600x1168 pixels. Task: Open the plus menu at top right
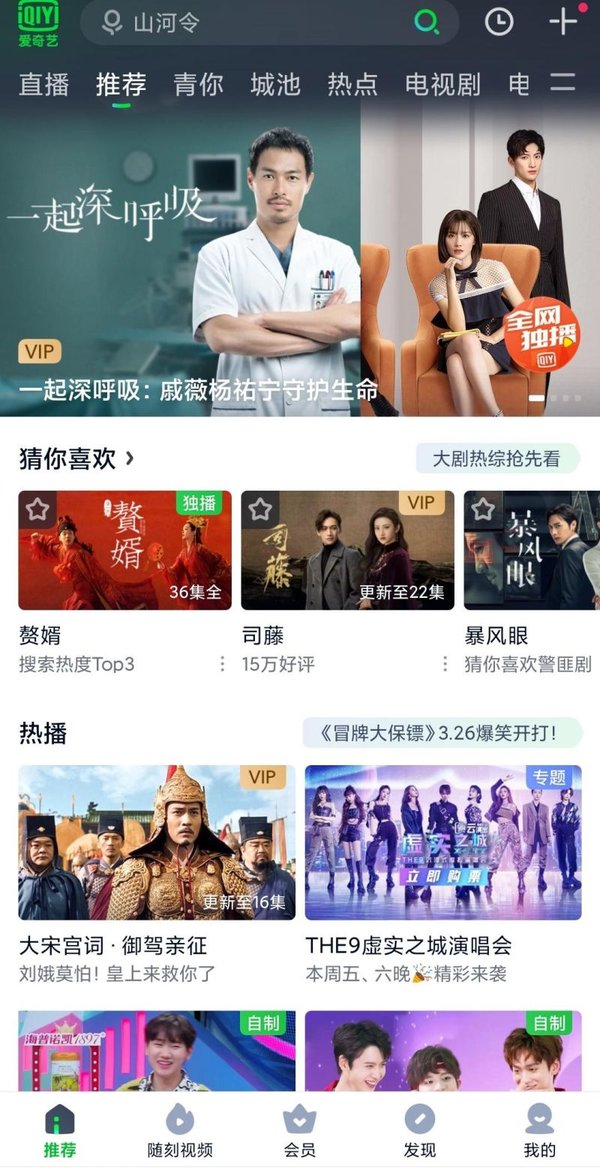[x=564, y=22]
